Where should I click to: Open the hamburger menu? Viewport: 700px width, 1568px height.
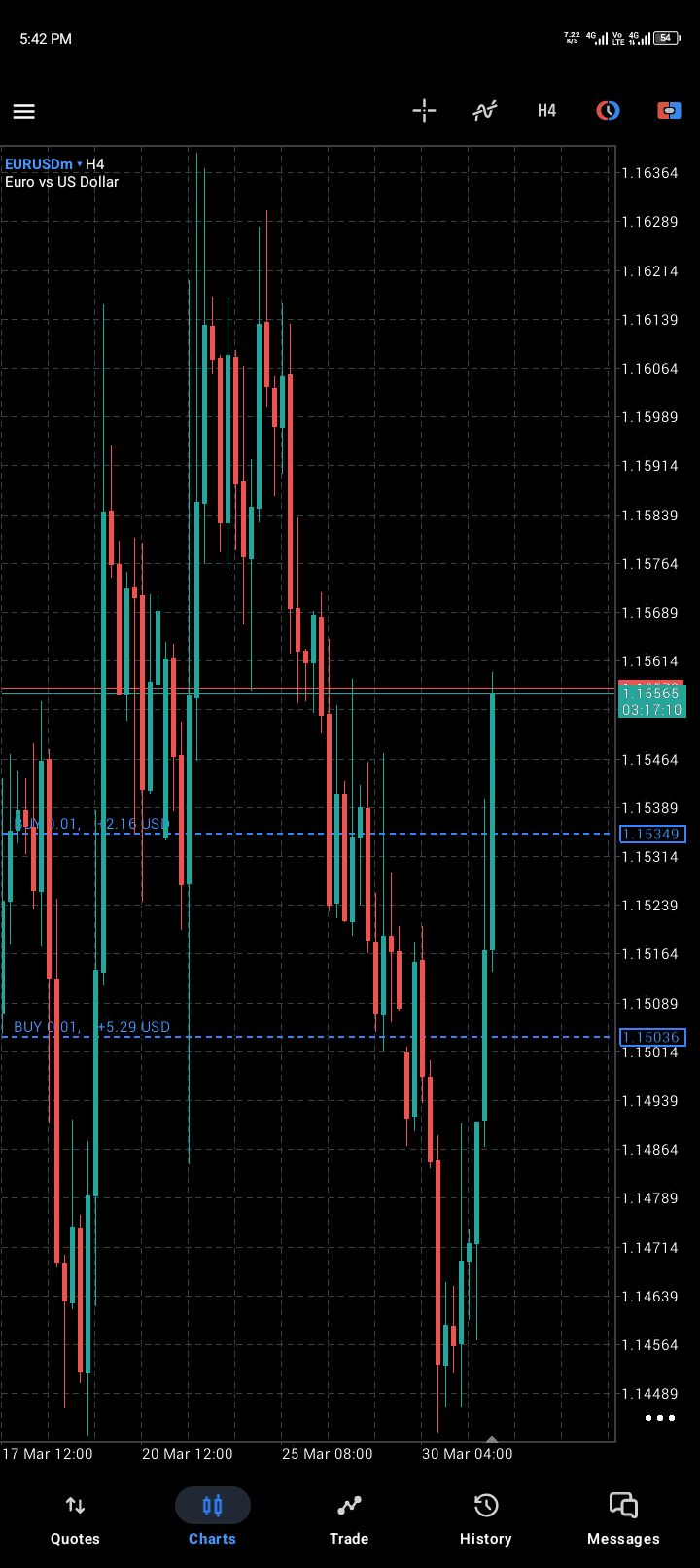(24, 111)
